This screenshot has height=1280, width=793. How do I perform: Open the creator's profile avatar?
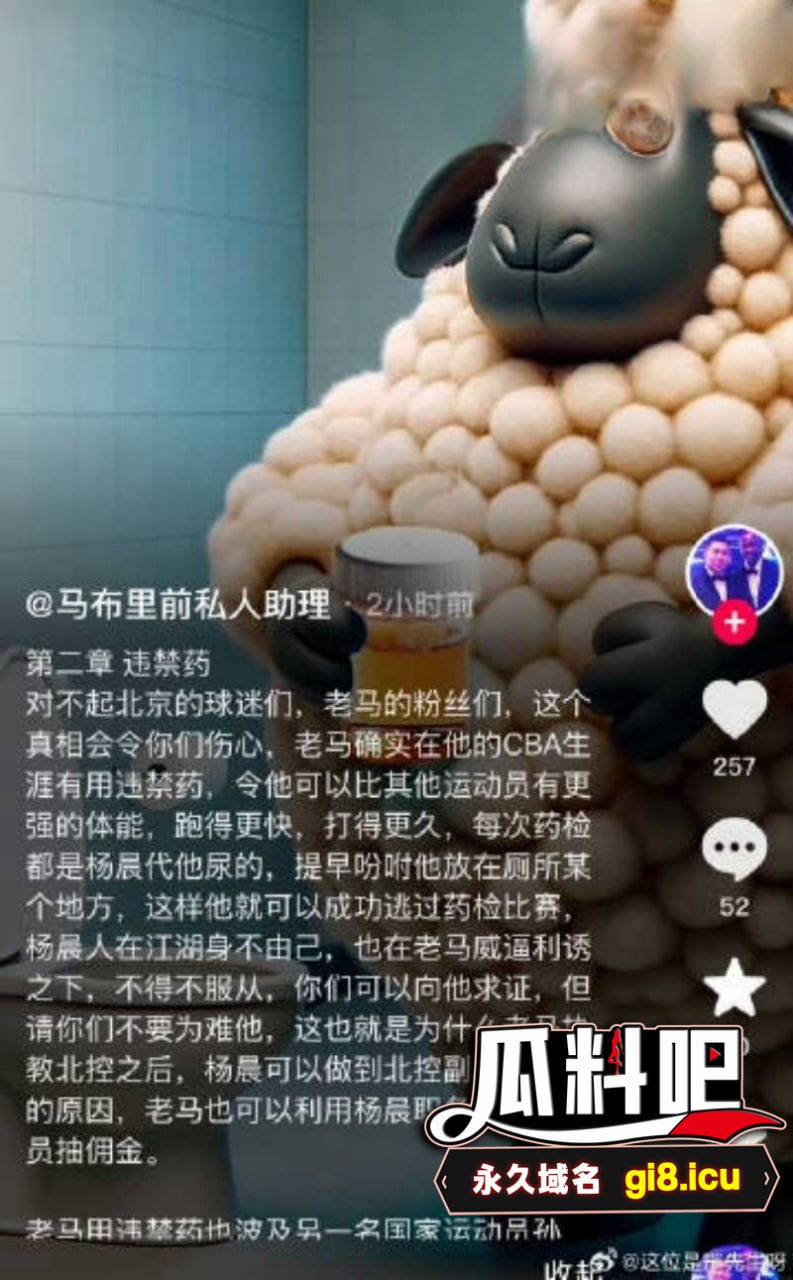pos(735,572)
